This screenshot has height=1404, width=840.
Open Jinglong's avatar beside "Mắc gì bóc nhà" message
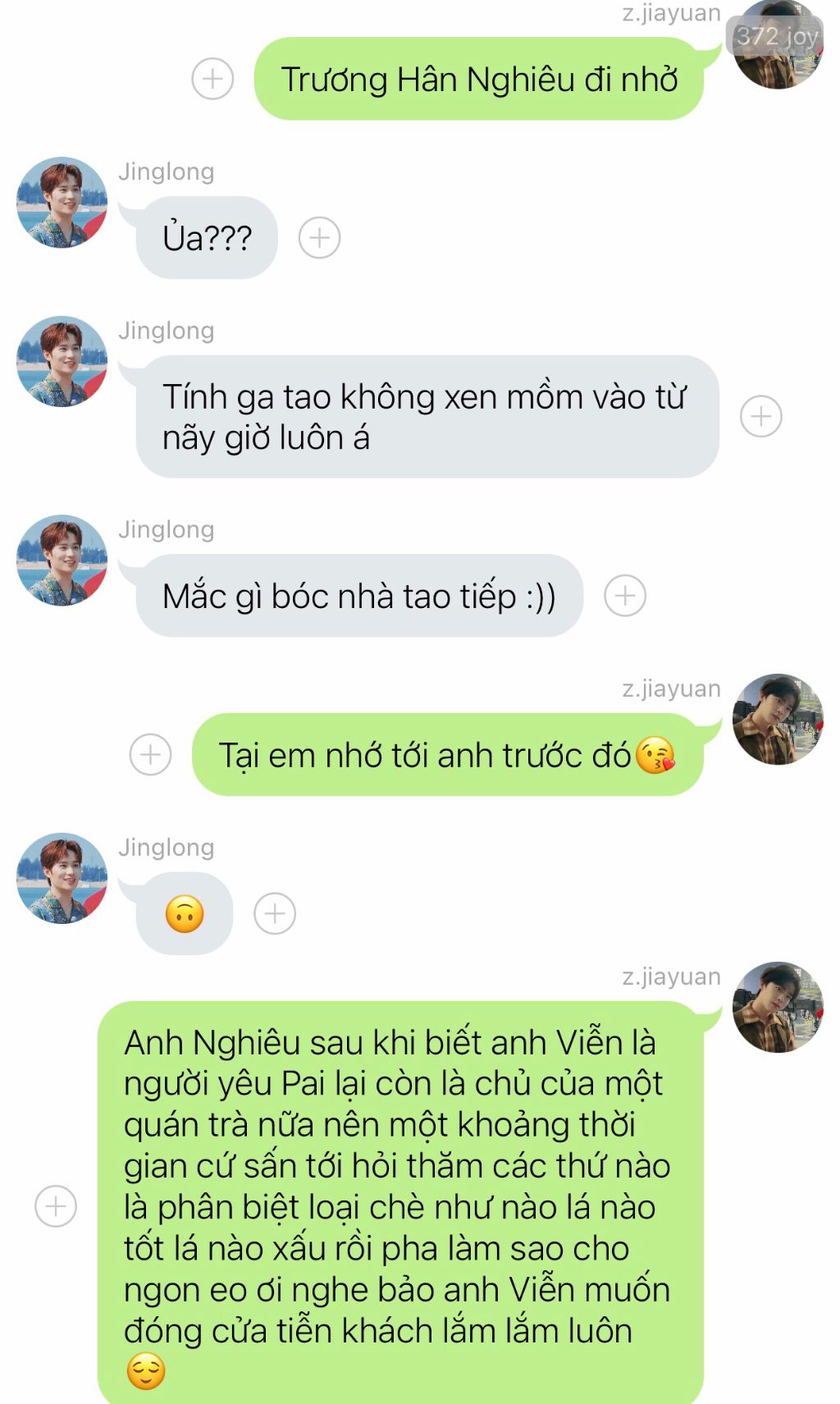coord(62,560)
